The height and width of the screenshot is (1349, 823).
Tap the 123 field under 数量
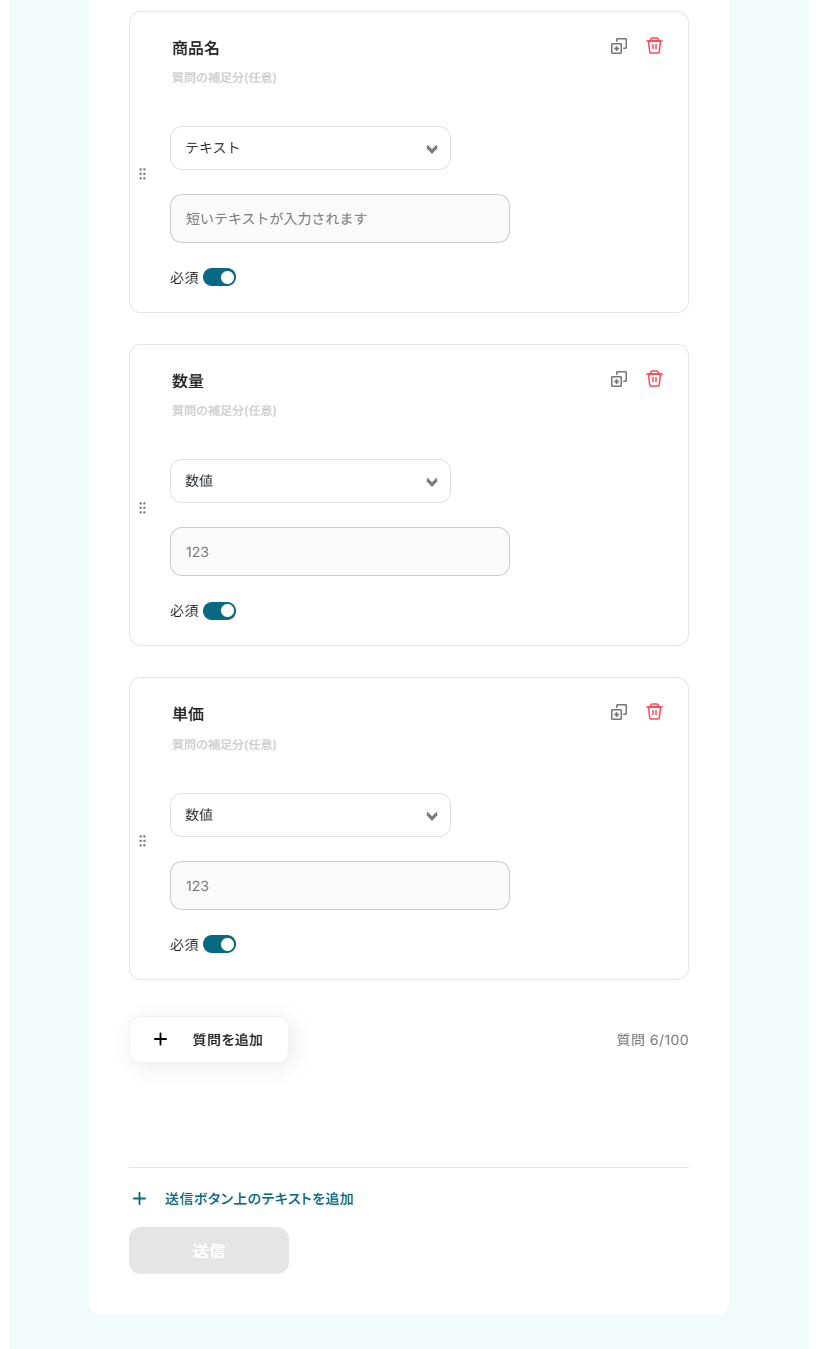pos(340,551)
